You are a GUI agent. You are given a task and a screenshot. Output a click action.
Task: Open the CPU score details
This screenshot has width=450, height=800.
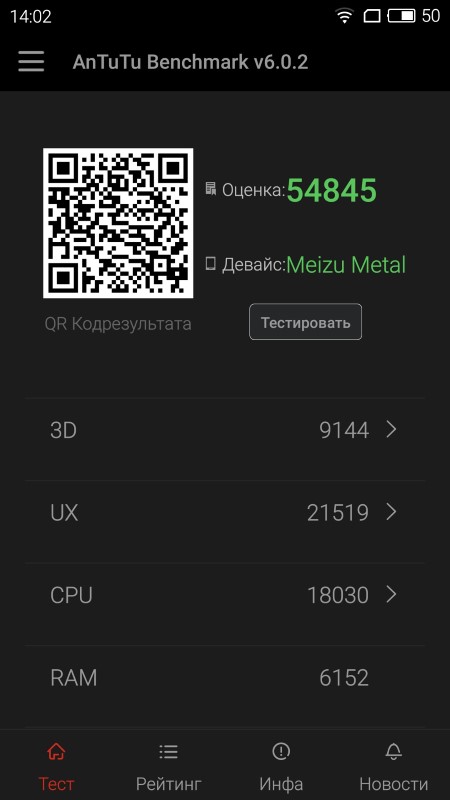[225, 595]
